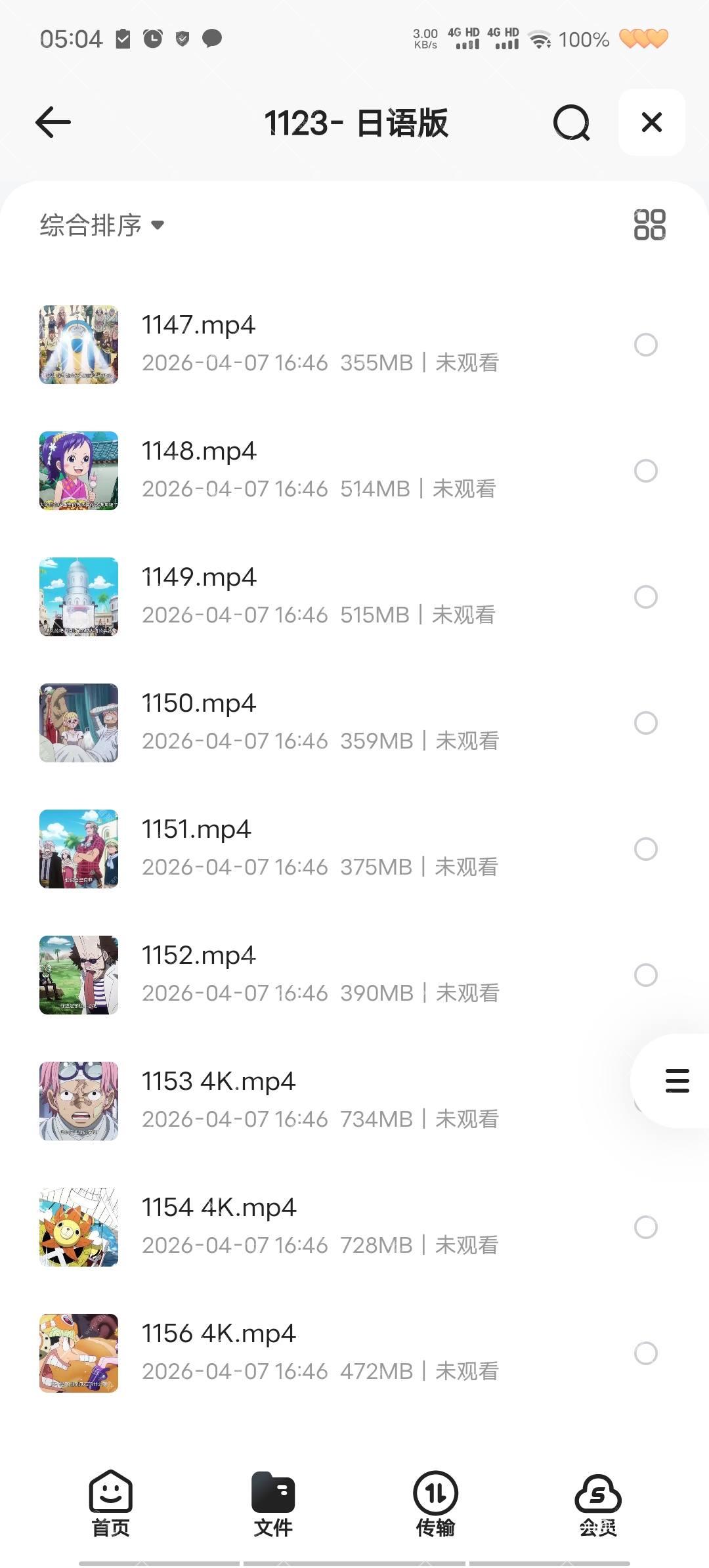Expand the 综合排序 sort dropdown
Image resolution: width=709 pixels, height=1568 pixels.
[x=102, y=225]
